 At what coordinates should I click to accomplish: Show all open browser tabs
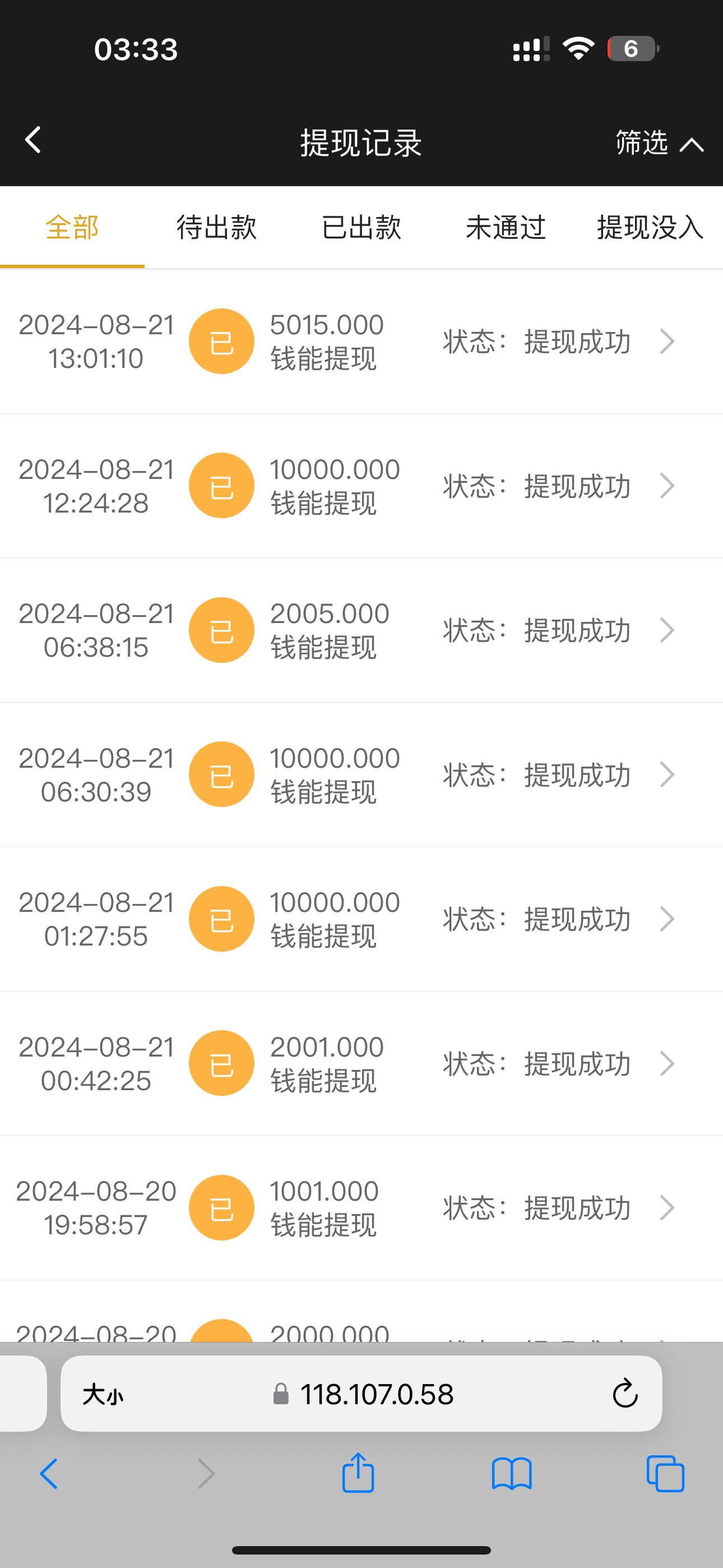click(x=665, y=1474)
